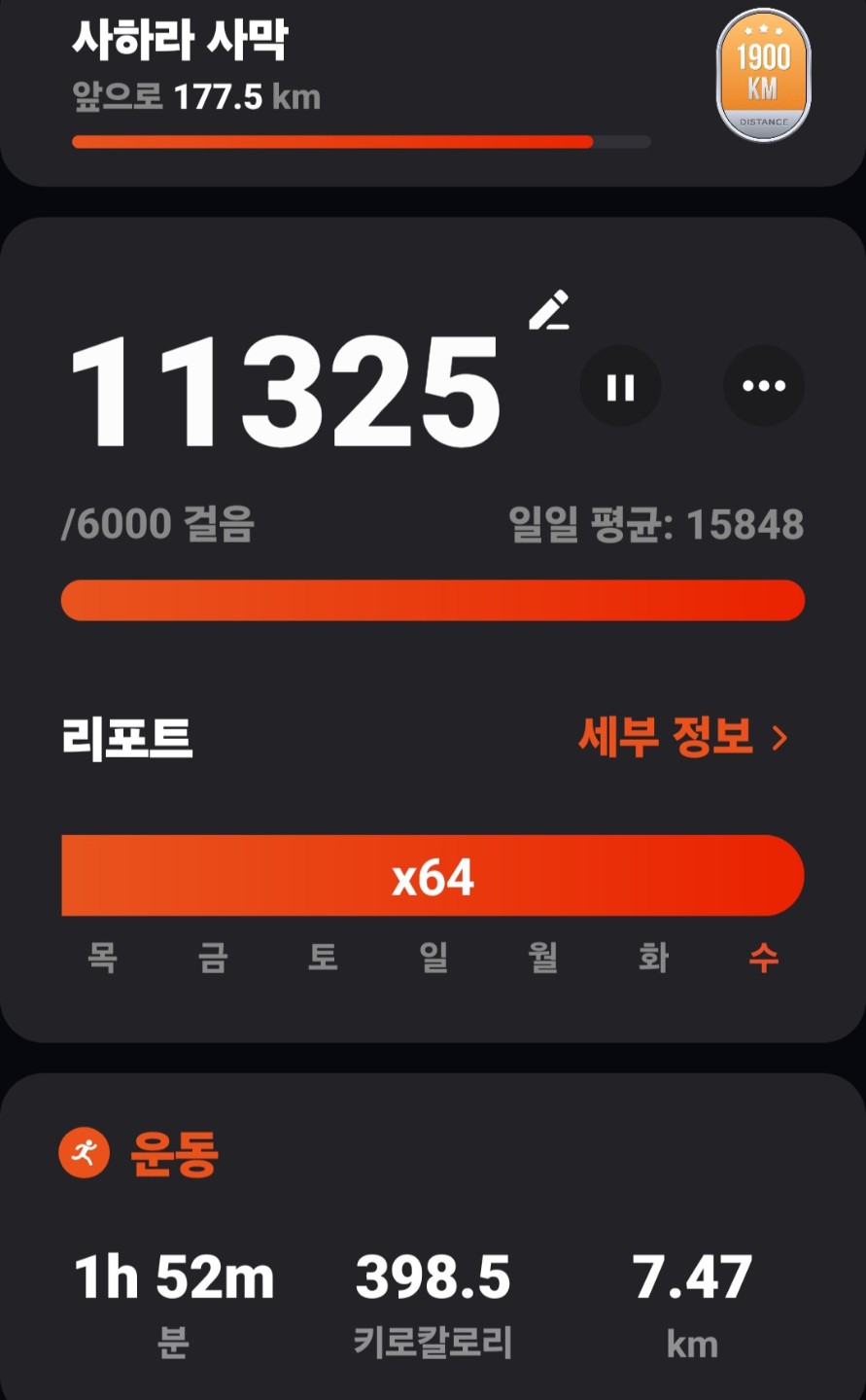The image size is (866, 1400).
Task: Open 세부 정보 report details
Action: (682, 738)
